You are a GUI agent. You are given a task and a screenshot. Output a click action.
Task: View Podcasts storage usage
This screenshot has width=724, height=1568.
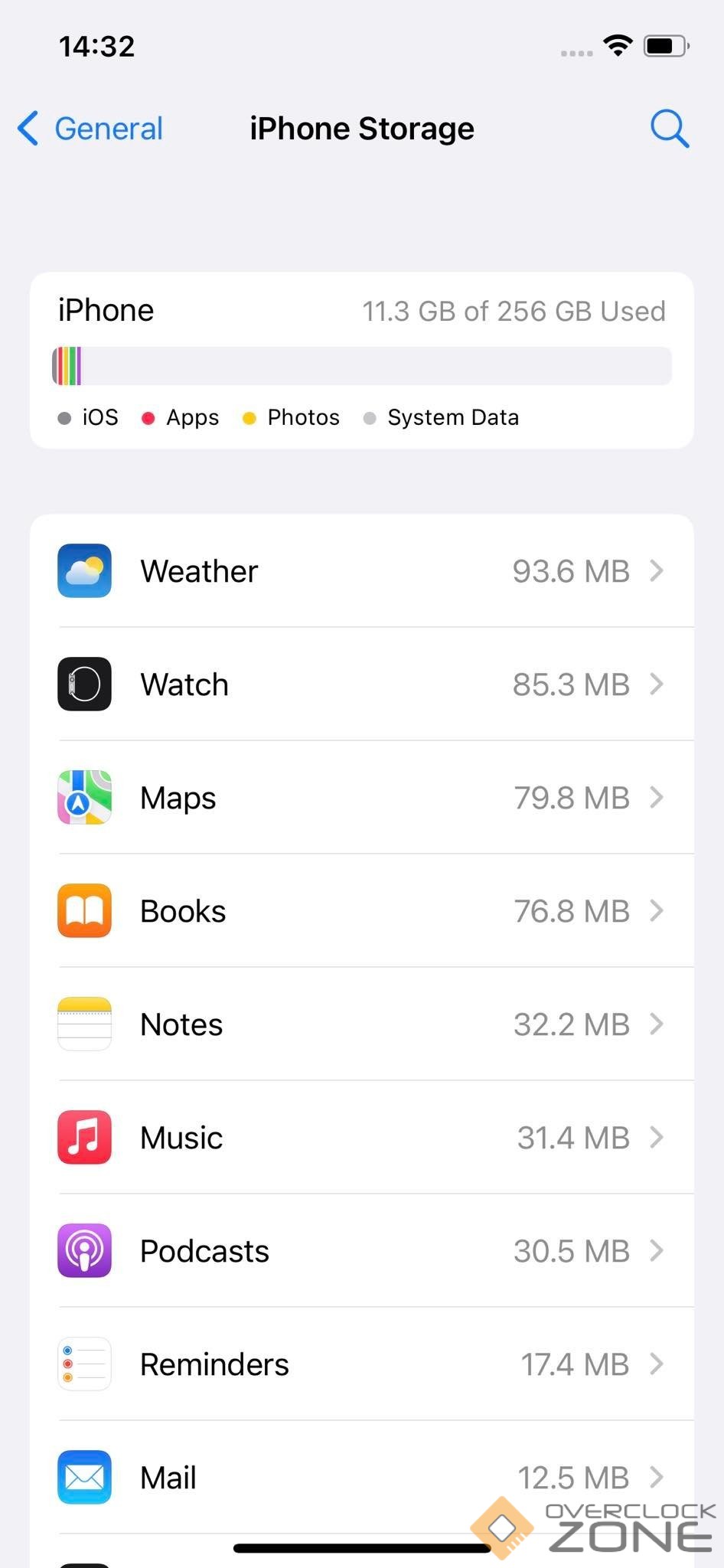coord(361,1251)
